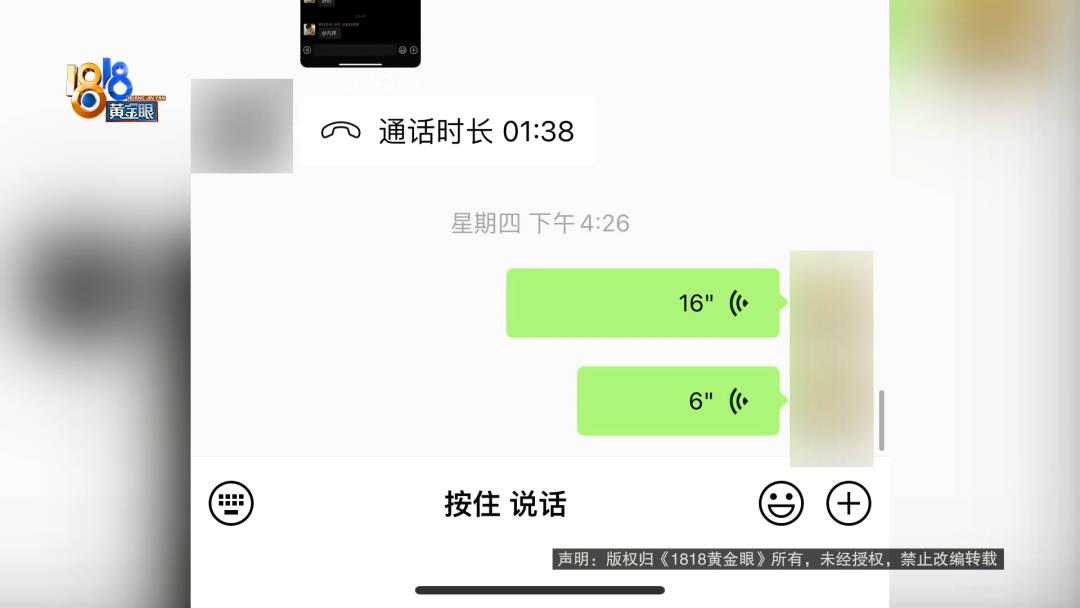Open the plus attachments menu
Image resolution: width=1080 pixels, height=608 pixels.
point(848,503)
